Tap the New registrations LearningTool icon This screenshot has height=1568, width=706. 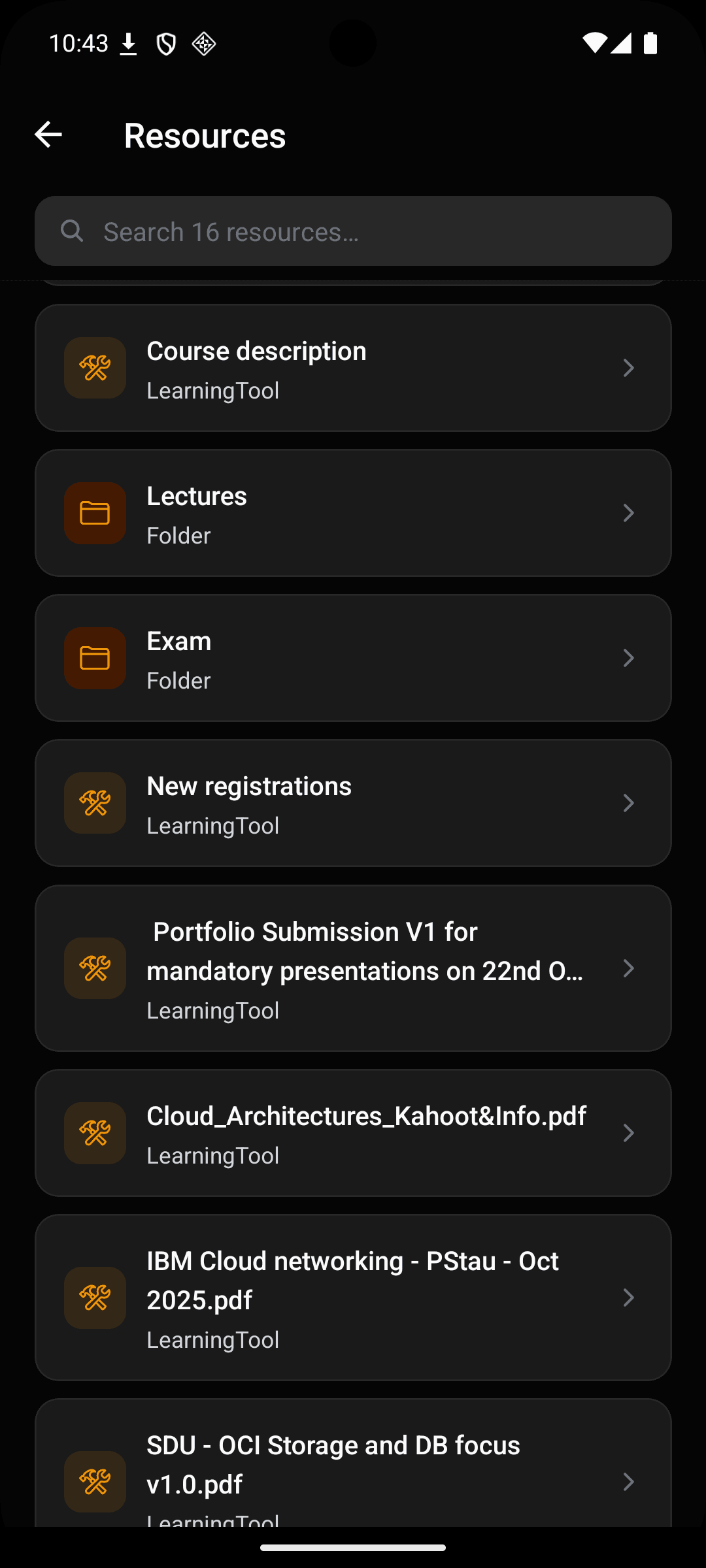(95, 803)
